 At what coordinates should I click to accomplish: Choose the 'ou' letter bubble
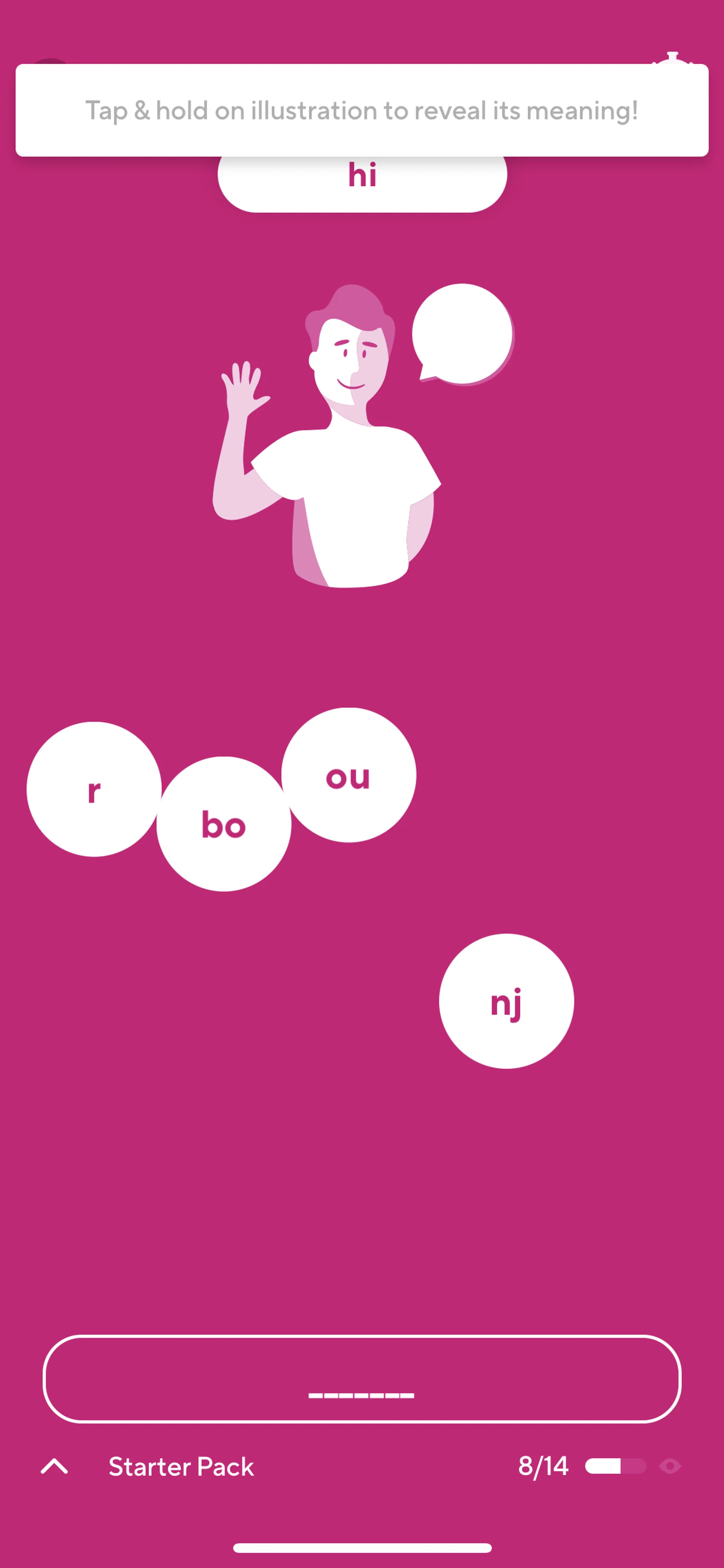point(349,775)
